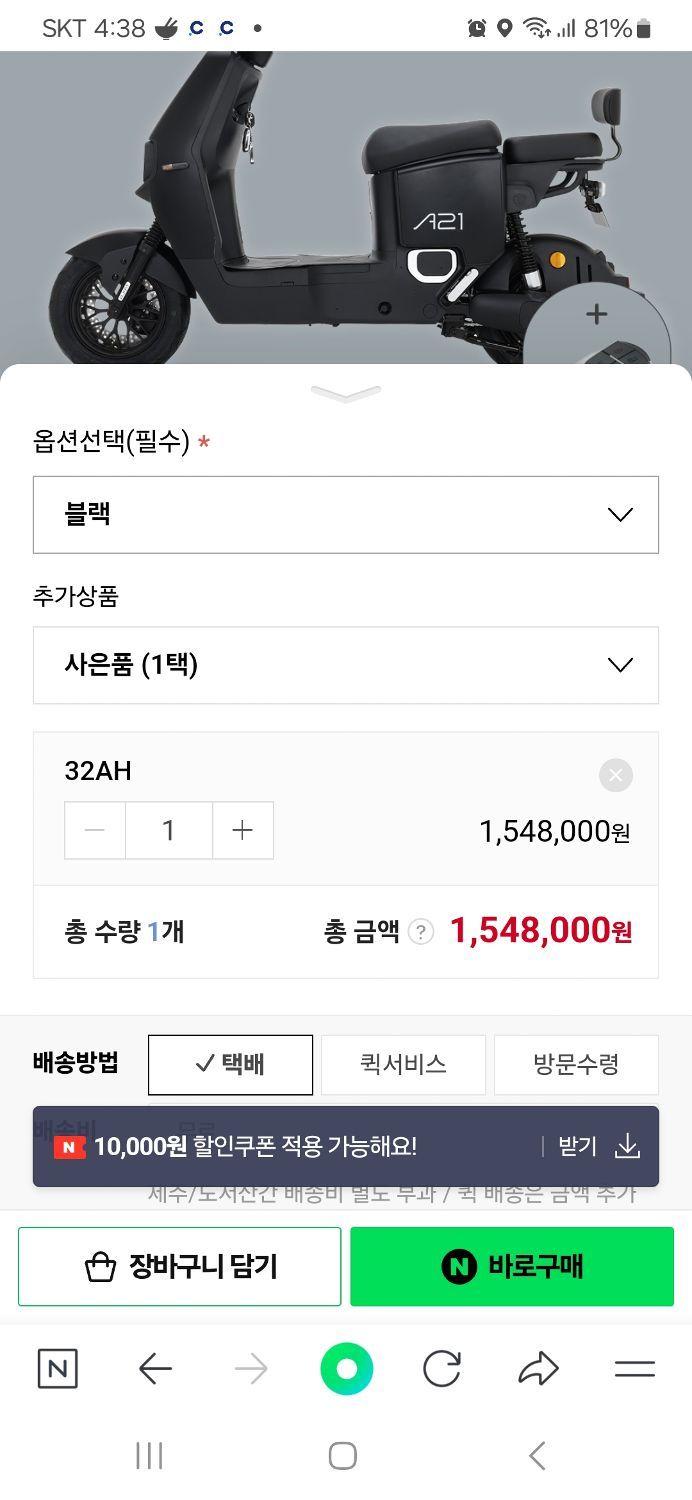The height and width of the screenshot is (1500, 692).
Task: Select 방문수령 pickup option
Action: coord(576,1064)
